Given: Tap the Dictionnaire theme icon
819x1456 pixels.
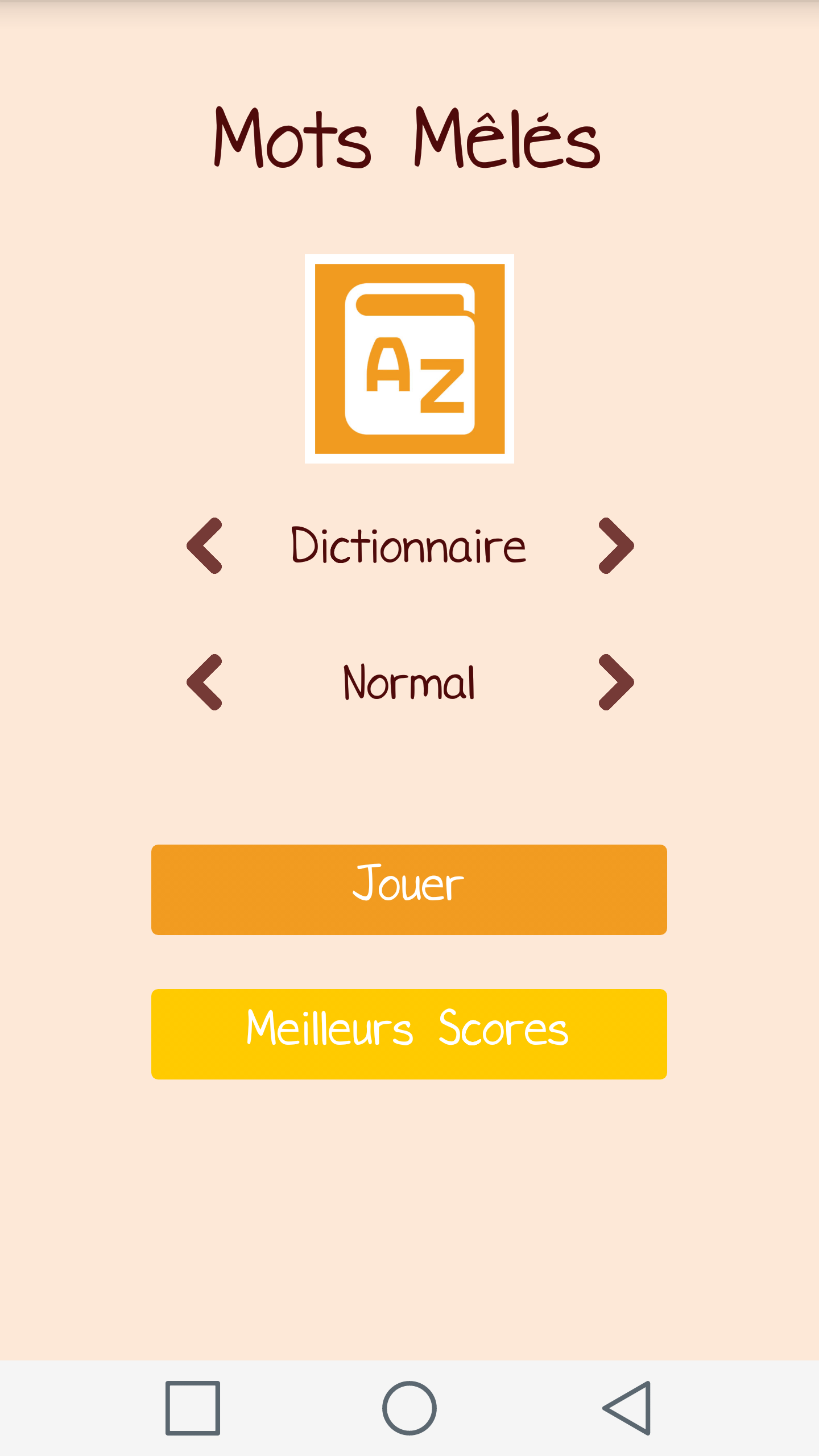Looking at the screenshot, I should tap(409, 359).
